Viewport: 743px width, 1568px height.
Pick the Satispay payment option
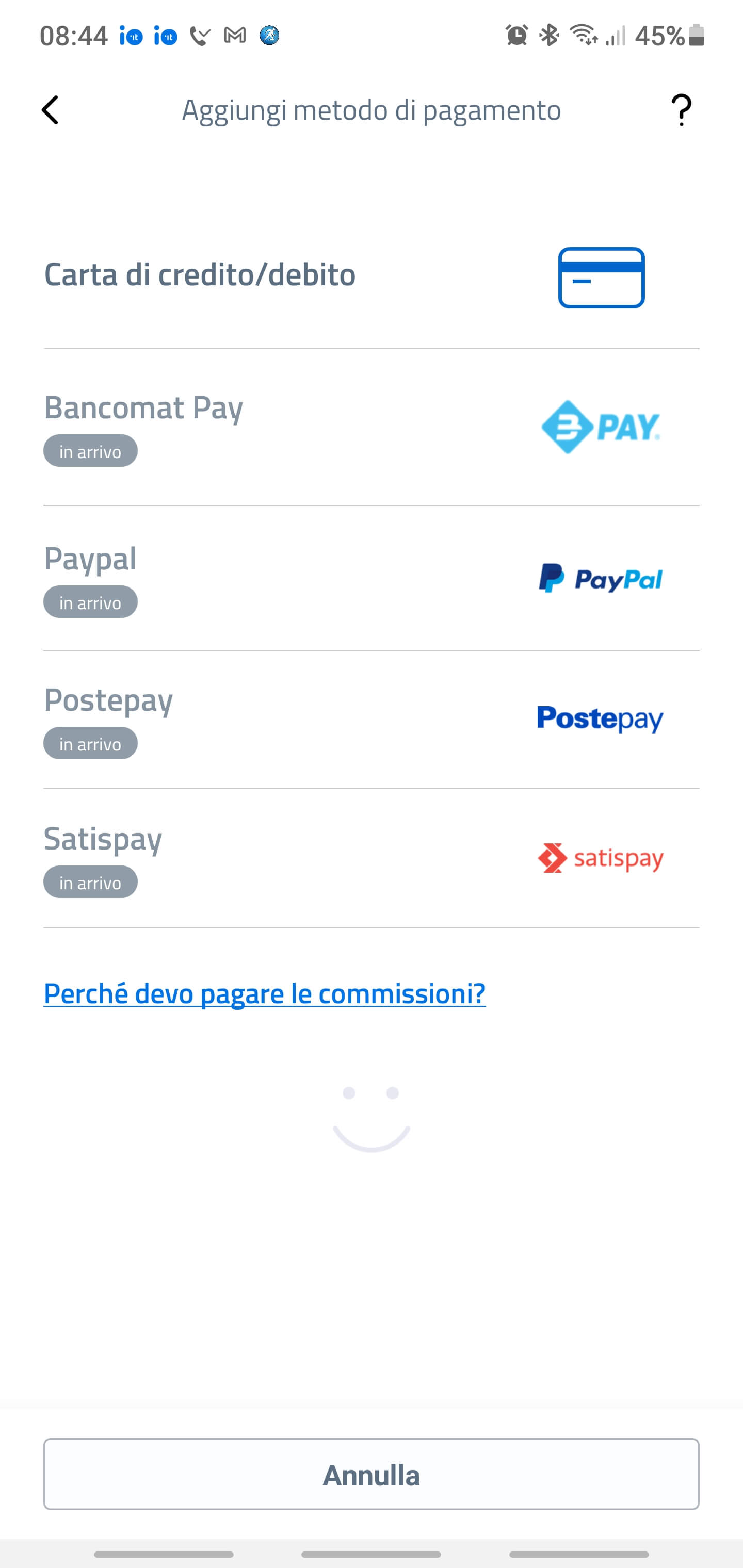pos(370,858)
